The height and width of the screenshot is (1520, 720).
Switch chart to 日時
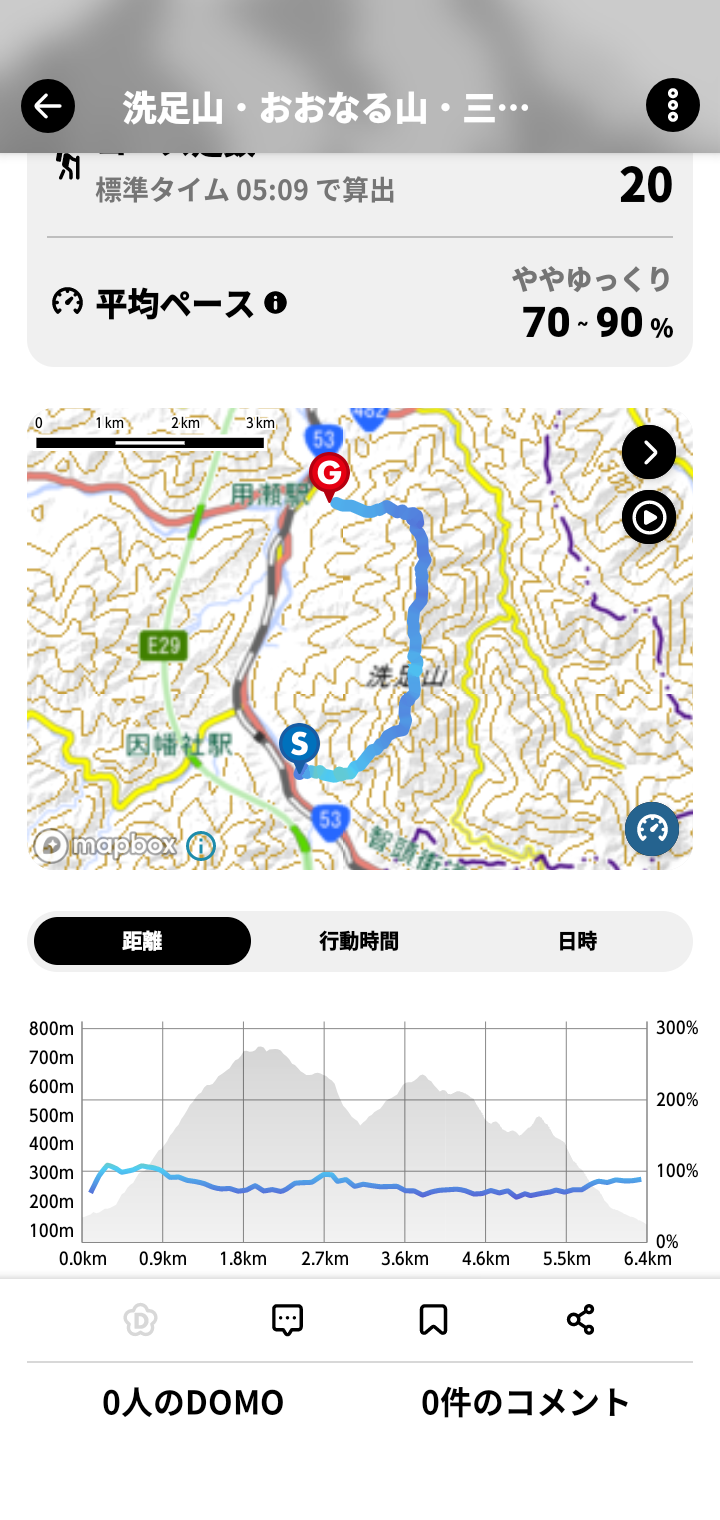point(577,941)
